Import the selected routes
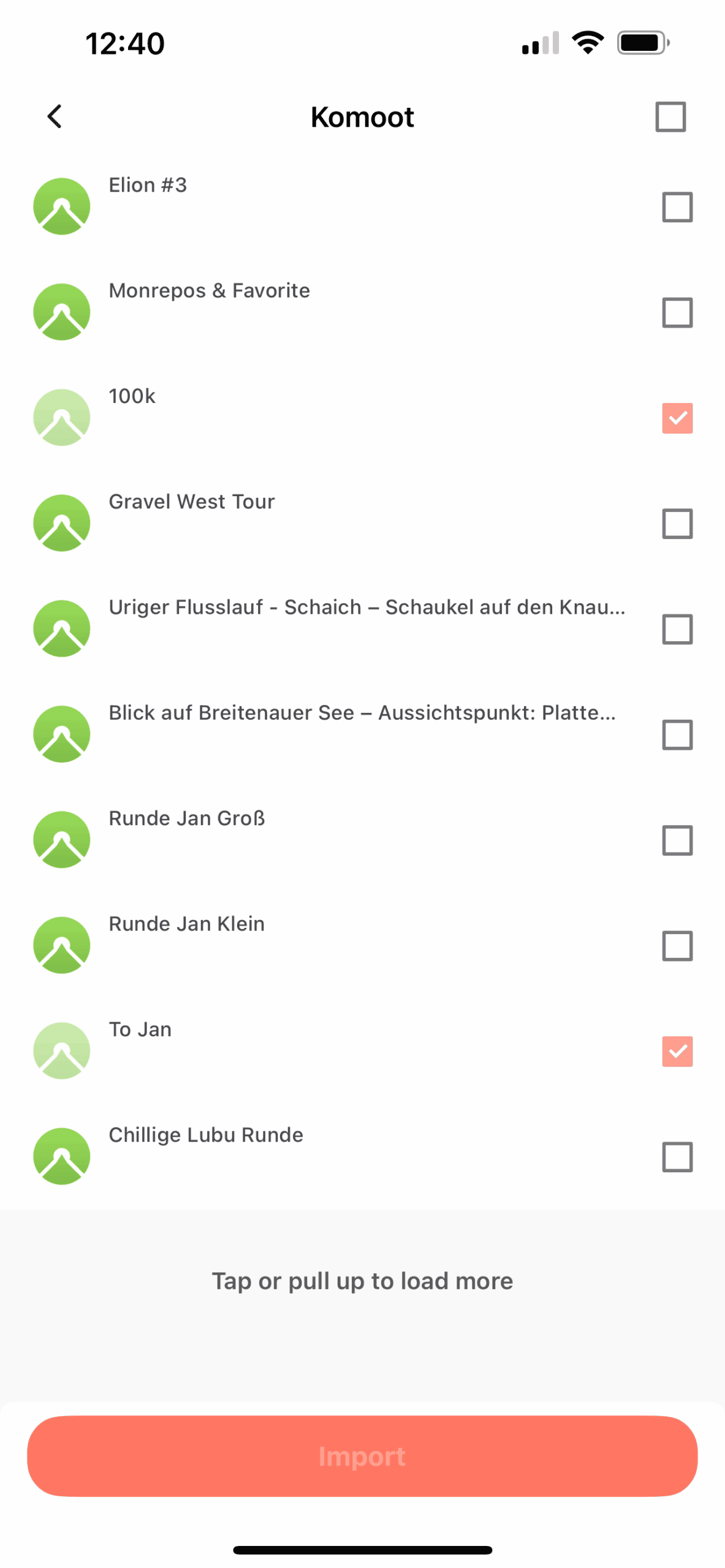 click(362, 1455)
